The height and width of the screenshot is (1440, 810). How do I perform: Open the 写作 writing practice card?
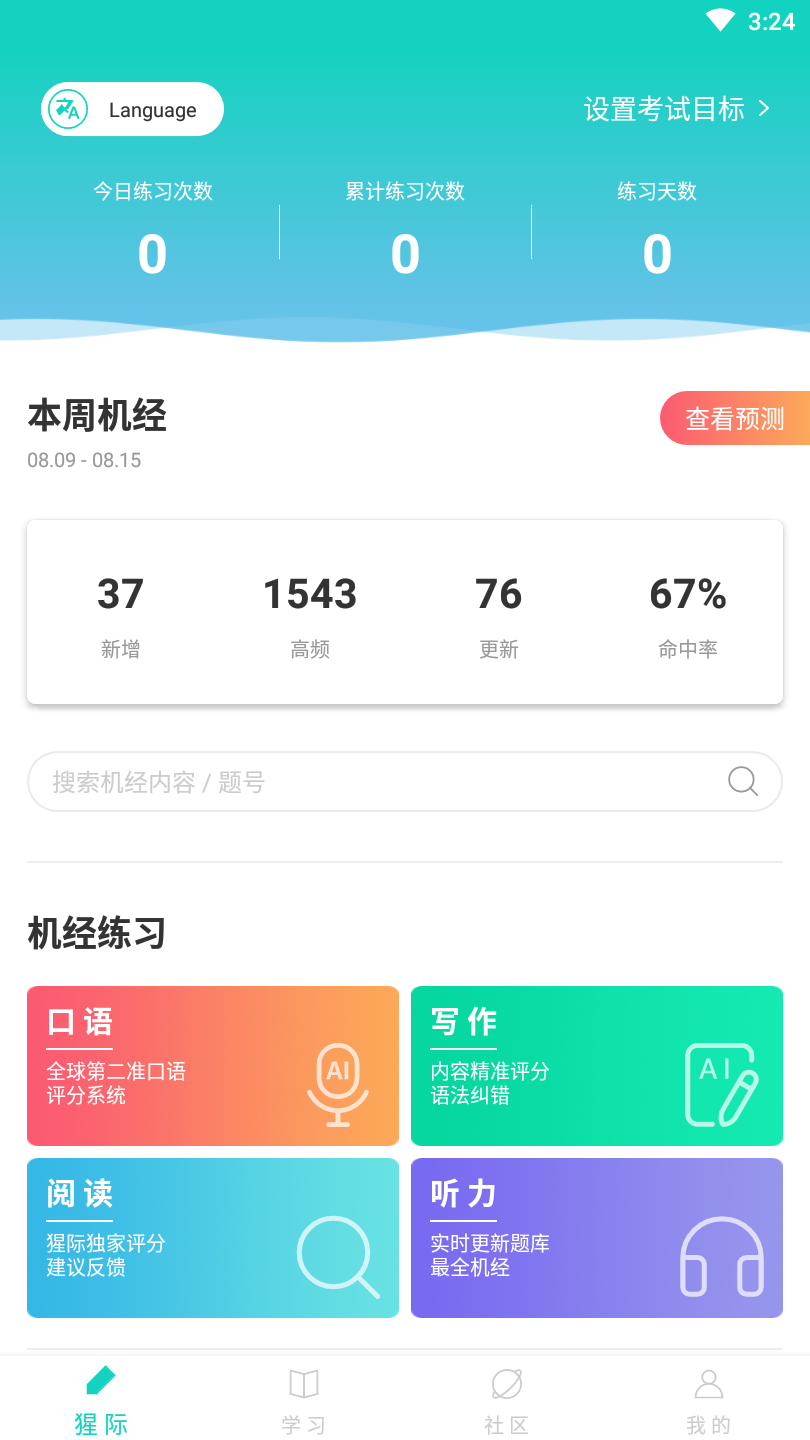point(597,1066)
